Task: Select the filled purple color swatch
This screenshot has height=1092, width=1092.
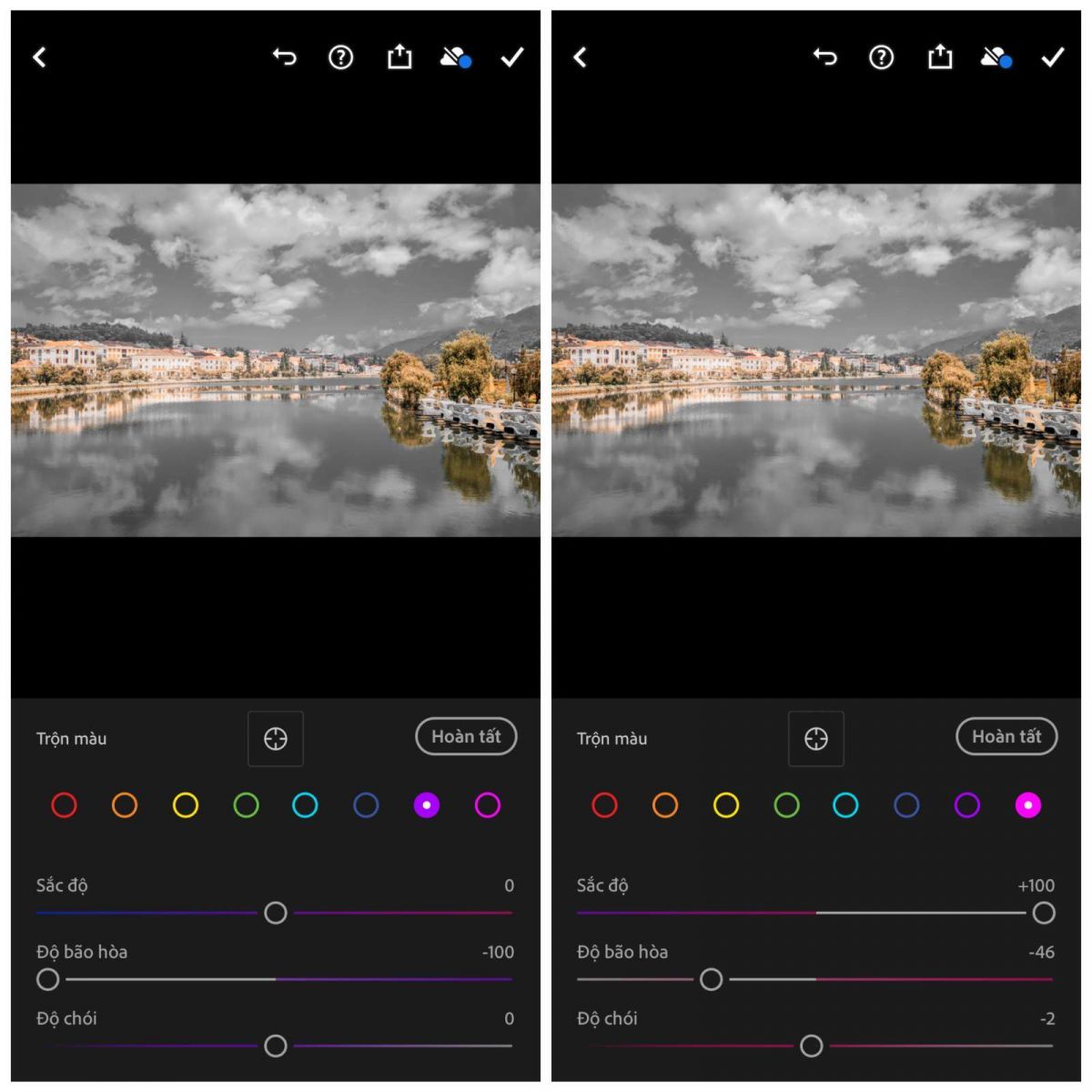Action: click(427, 805)
